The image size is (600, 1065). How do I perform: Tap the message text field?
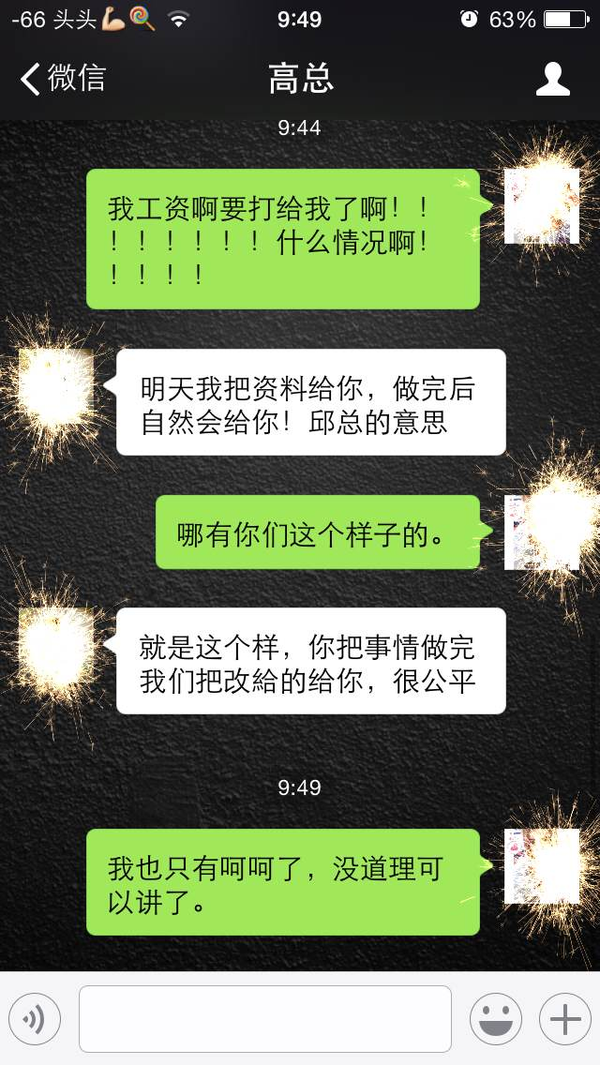[x=265, y=1019]
